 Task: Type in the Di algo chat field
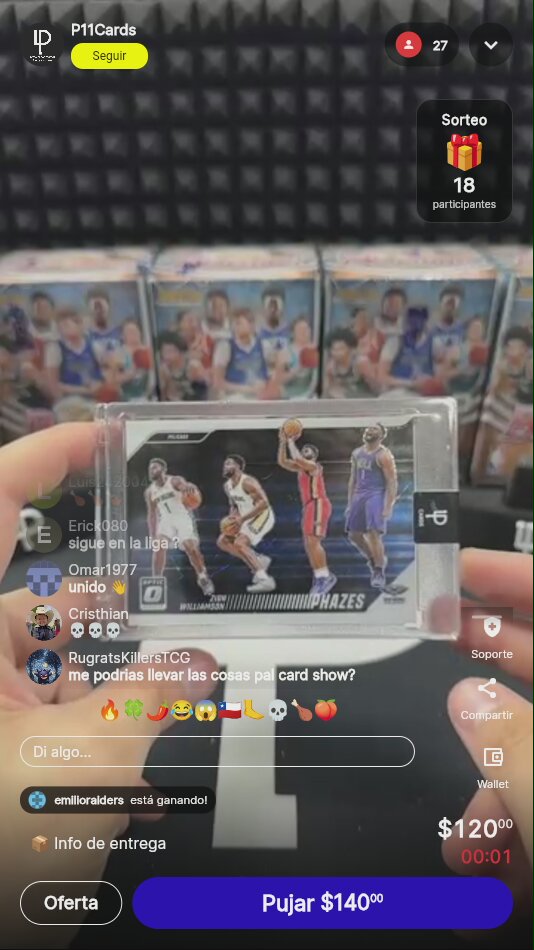click(x=218, y=752)
